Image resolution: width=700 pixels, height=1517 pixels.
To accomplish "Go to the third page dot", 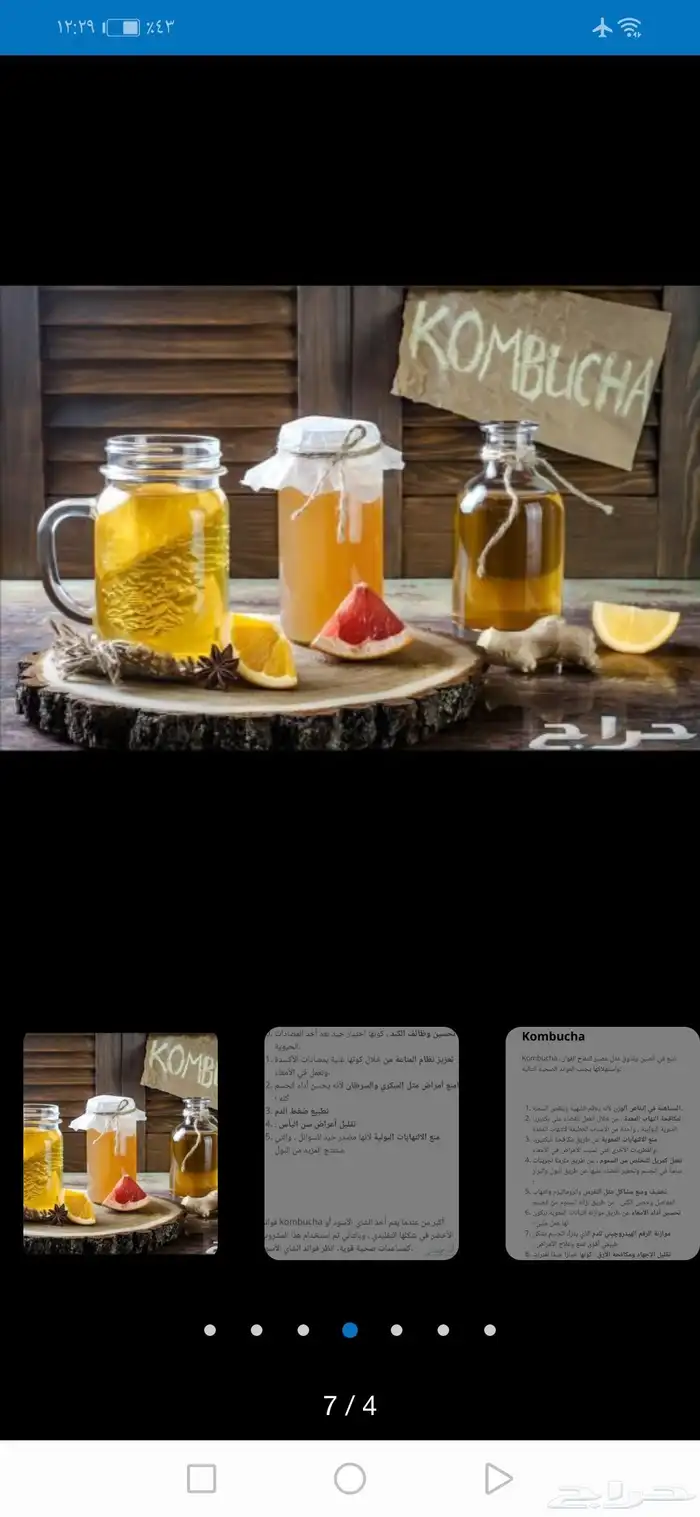I will 303,1330.
